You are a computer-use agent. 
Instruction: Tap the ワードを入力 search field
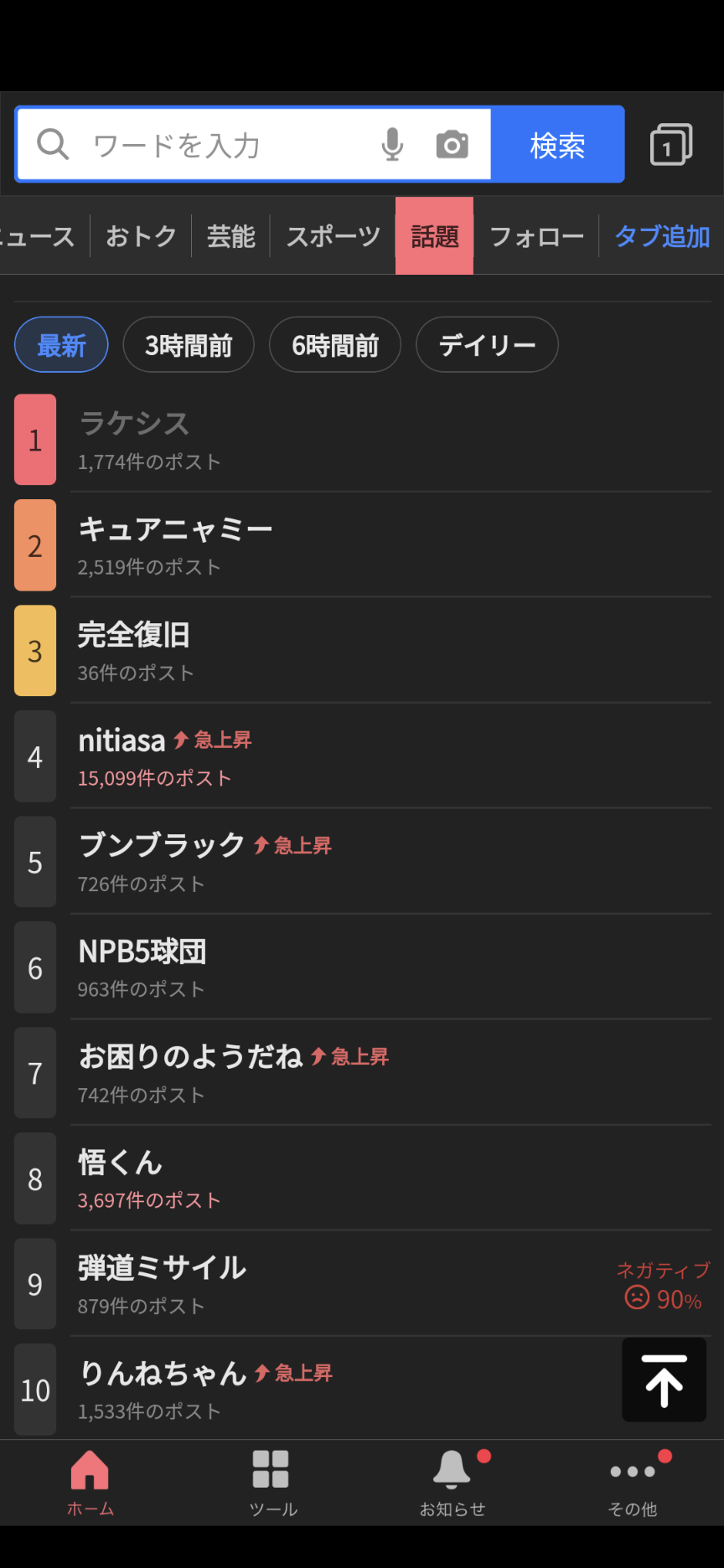[x=218, y=145]
